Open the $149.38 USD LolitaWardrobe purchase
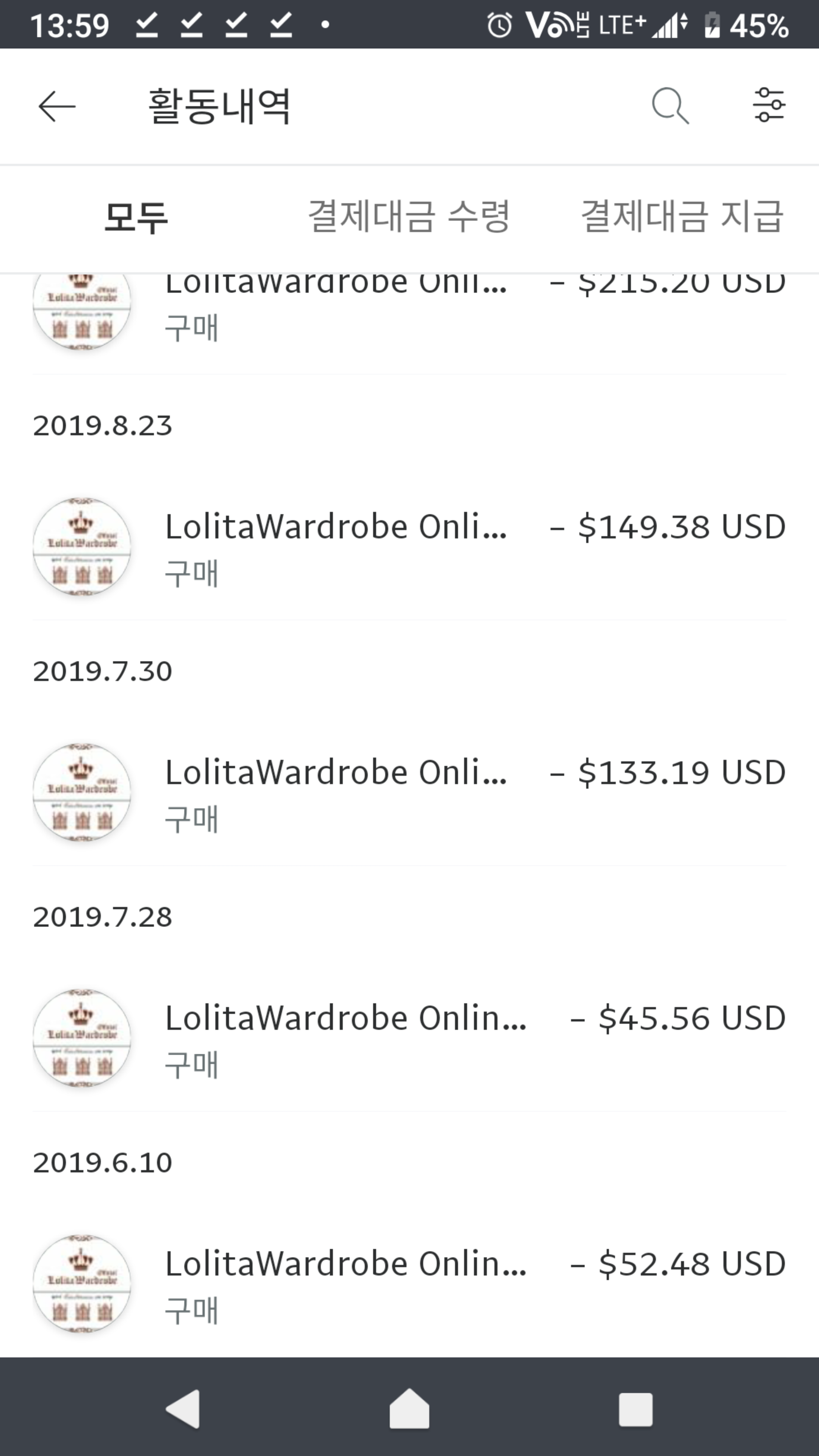Screen dimensions: 819x1456 tap(409, 546)
